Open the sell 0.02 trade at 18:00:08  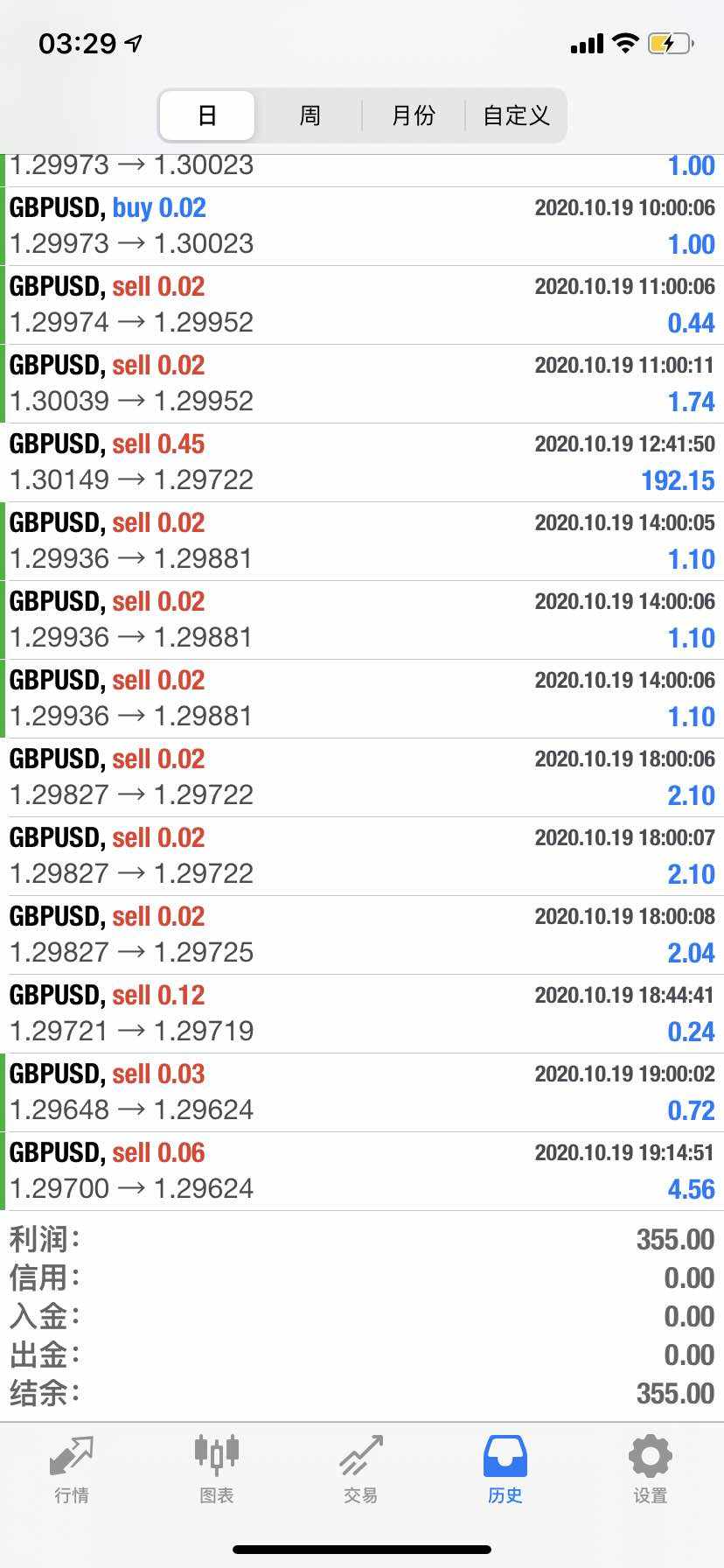362,934
